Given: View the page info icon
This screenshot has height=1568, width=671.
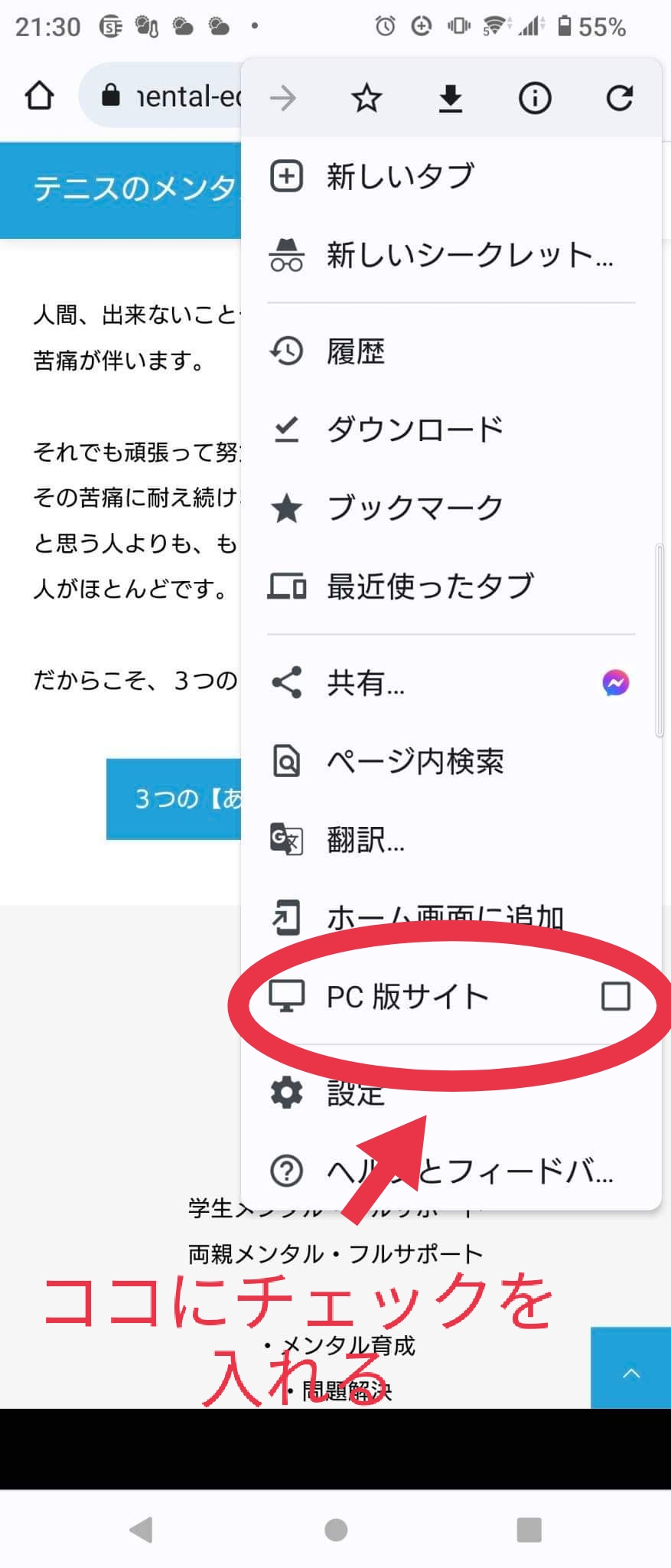Looking at the screenshot, I should click(x=535, y=98).
